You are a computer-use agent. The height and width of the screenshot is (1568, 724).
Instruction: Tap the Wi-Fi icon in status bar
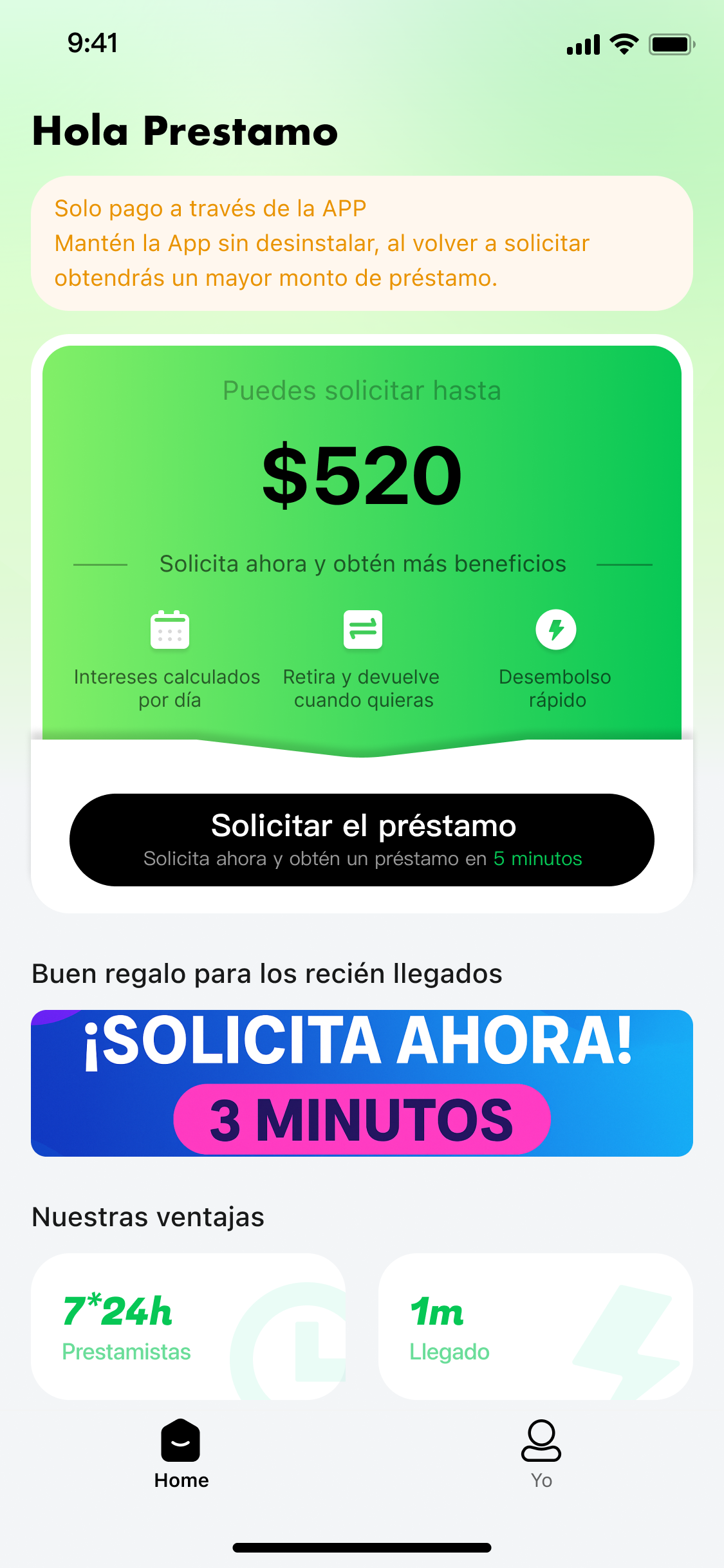(x=622, y=43)
